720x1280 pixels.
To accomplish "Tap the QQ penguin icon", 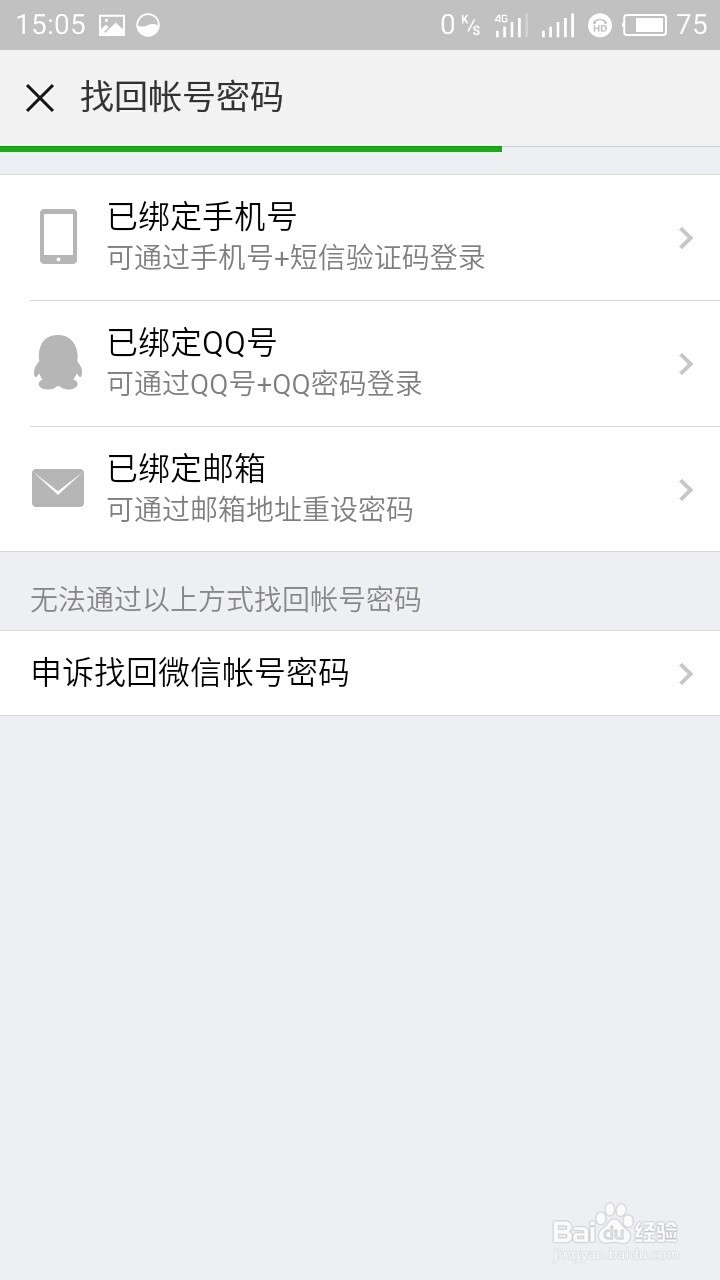I will click(58, 362).
